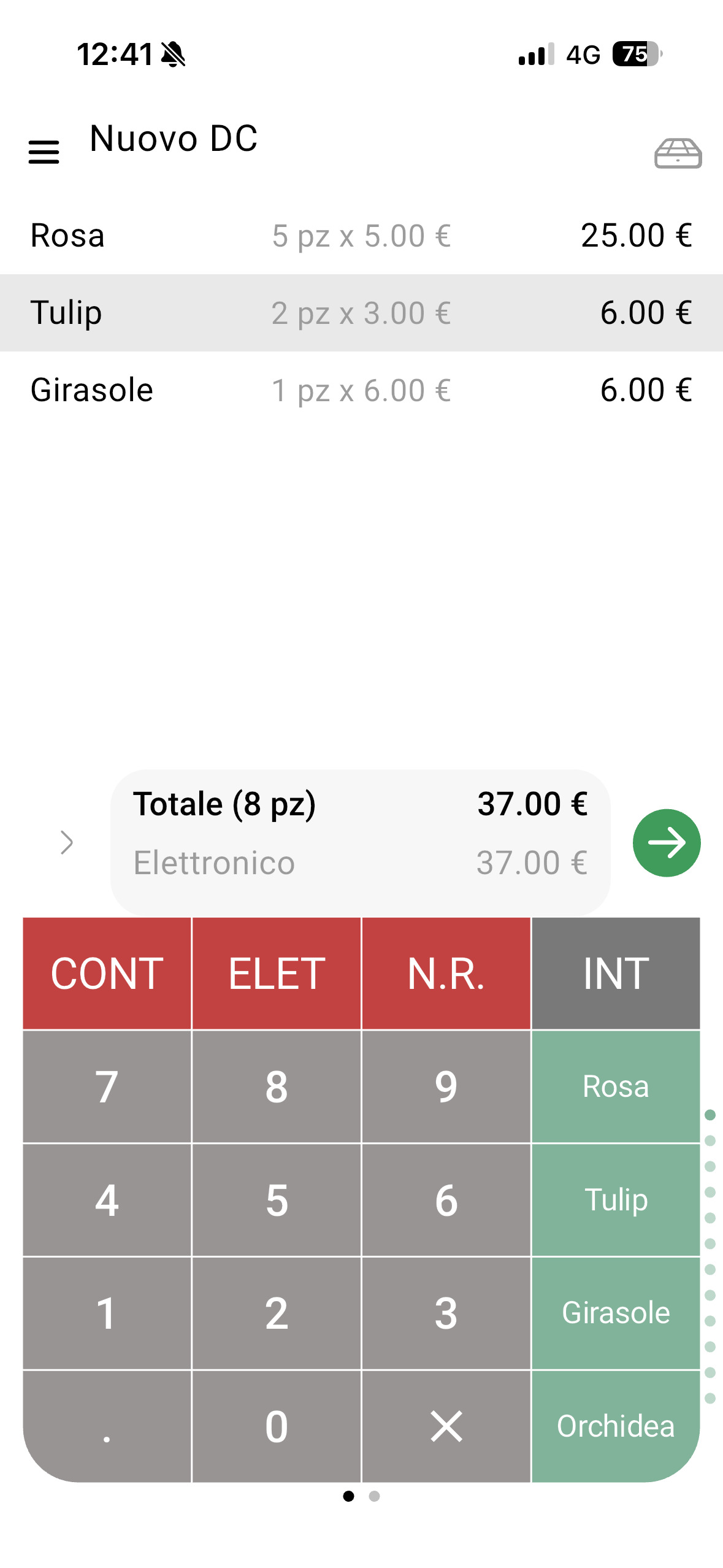Open the cash drawer icon
The image size is (723, 1568).
678,153
